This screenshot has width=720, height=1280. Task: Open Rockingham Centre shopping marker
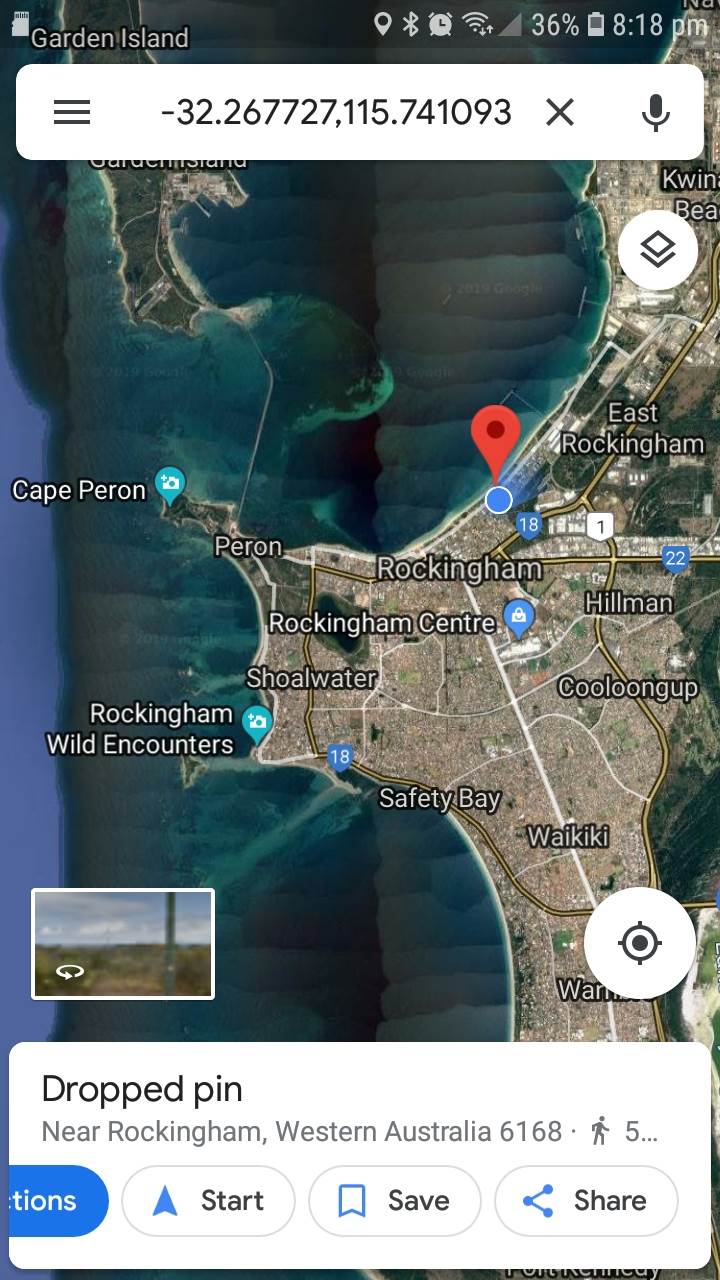[x=518, y=616]
